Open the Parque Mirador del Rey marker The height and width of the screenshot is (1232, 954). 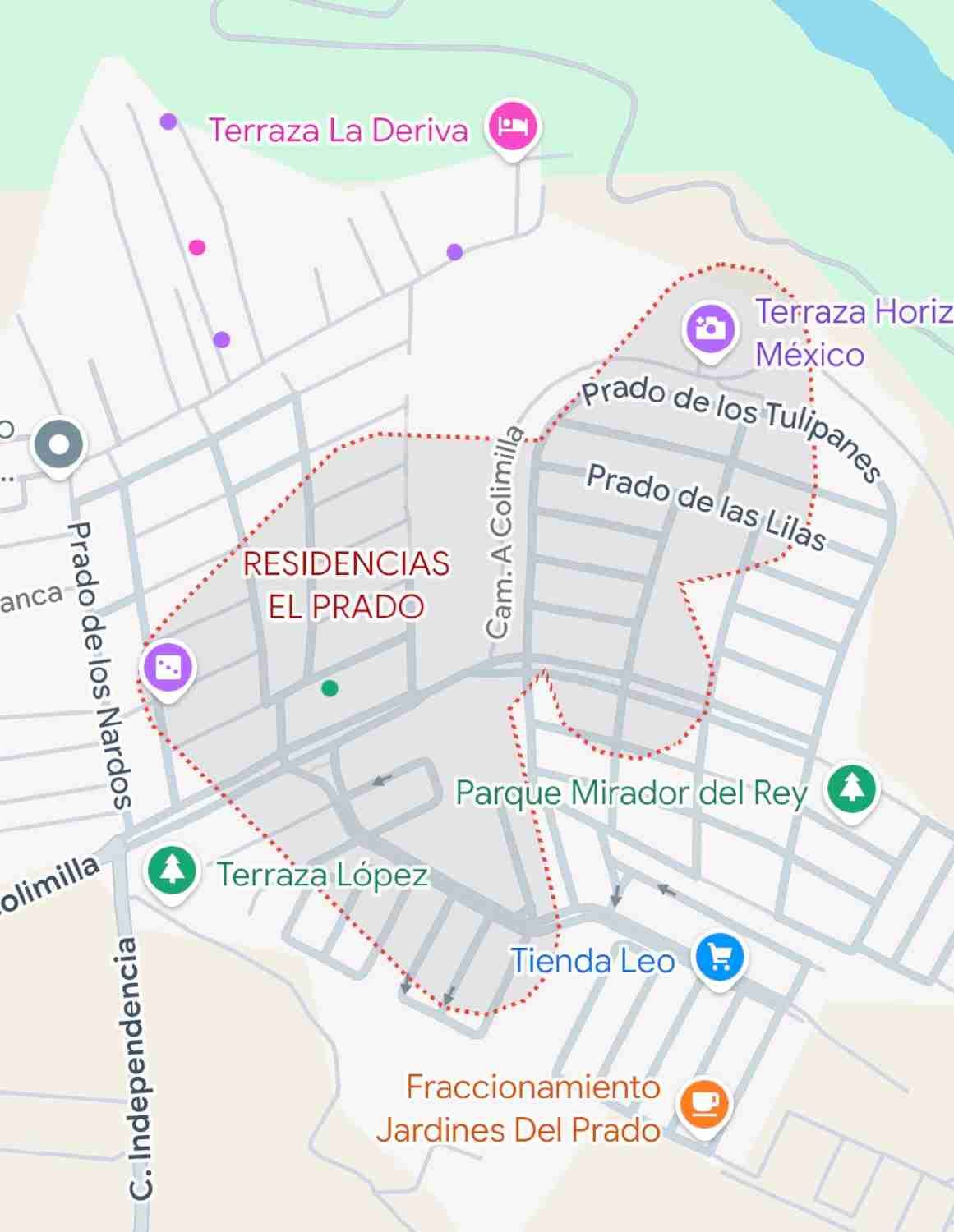click(852, 787)
